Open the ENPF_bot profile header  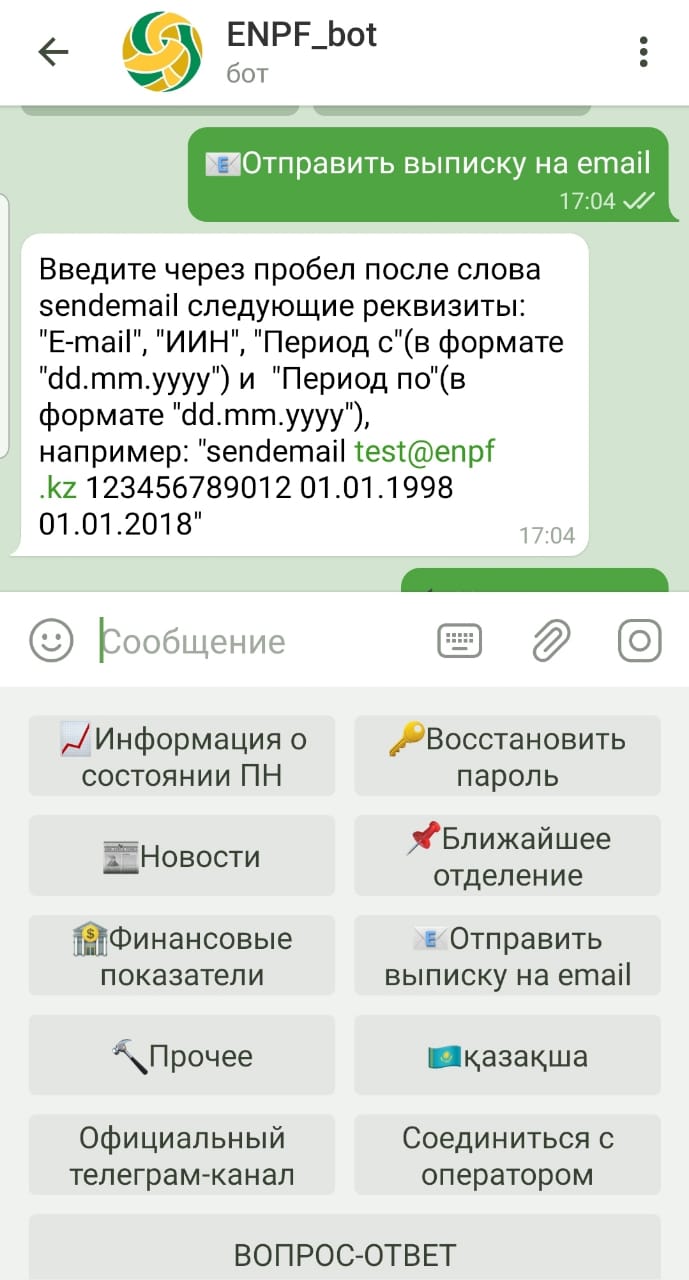(x=300, y=53)
